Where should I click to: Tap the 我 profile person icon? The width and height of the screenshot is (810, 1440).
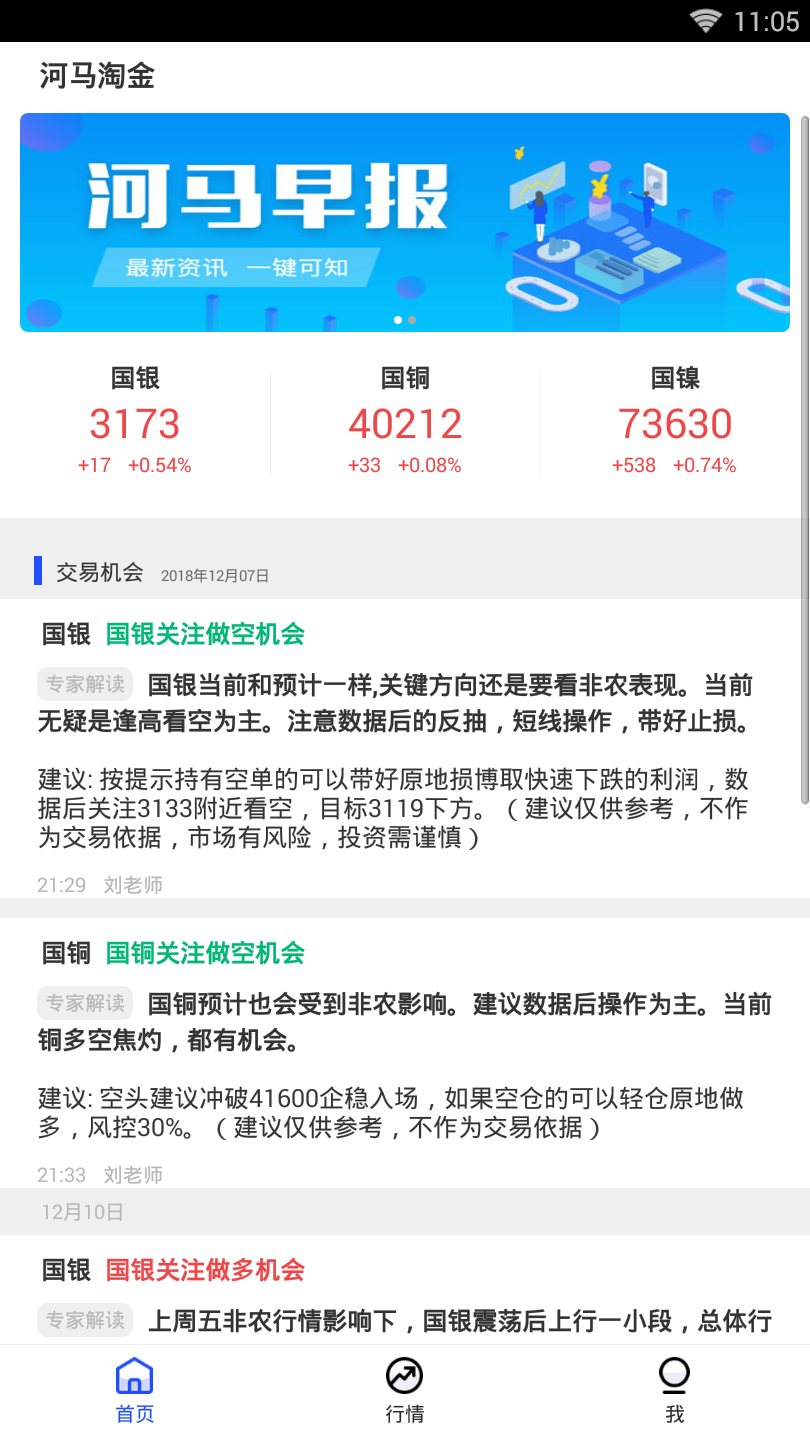click(x=675, y=1375)
